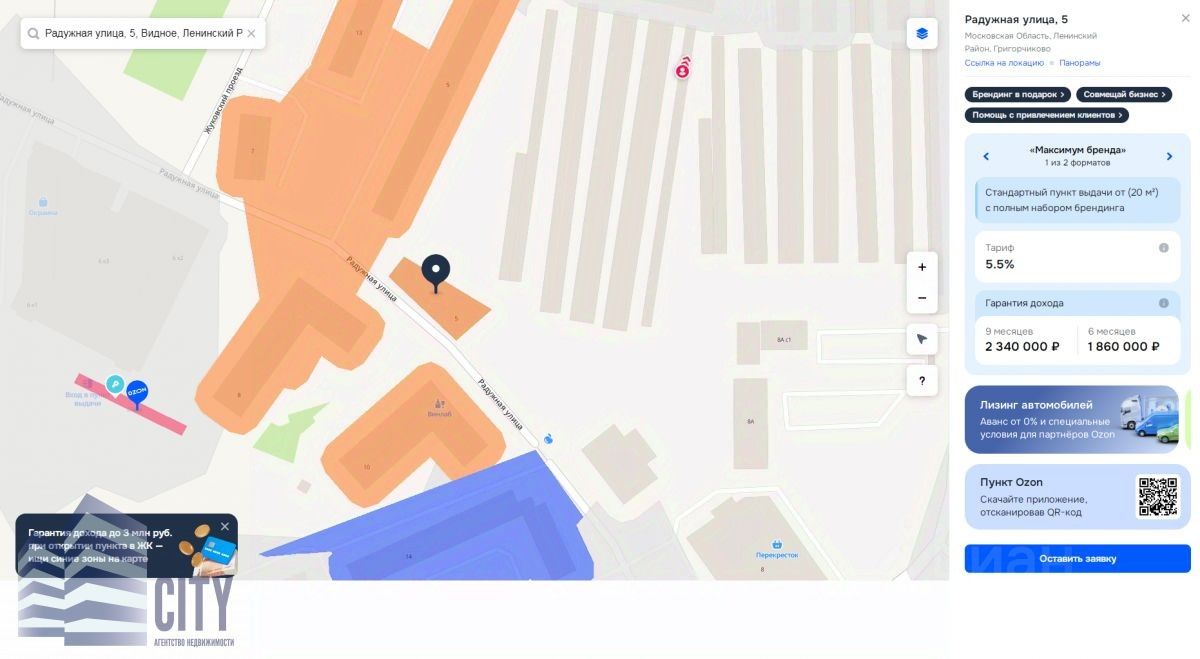Open the map layers switcher
This screenshot has width=1200, height=659.
pos(921,33)
